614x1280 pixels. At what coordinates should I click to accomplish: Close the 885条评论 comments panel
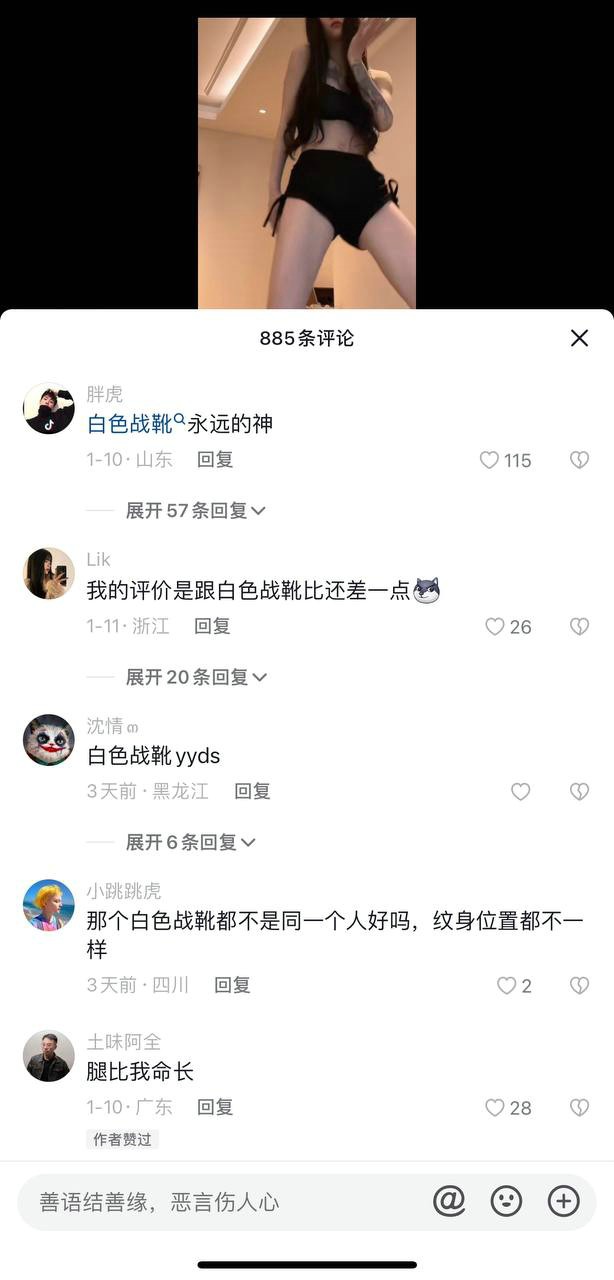click(579, 338)
